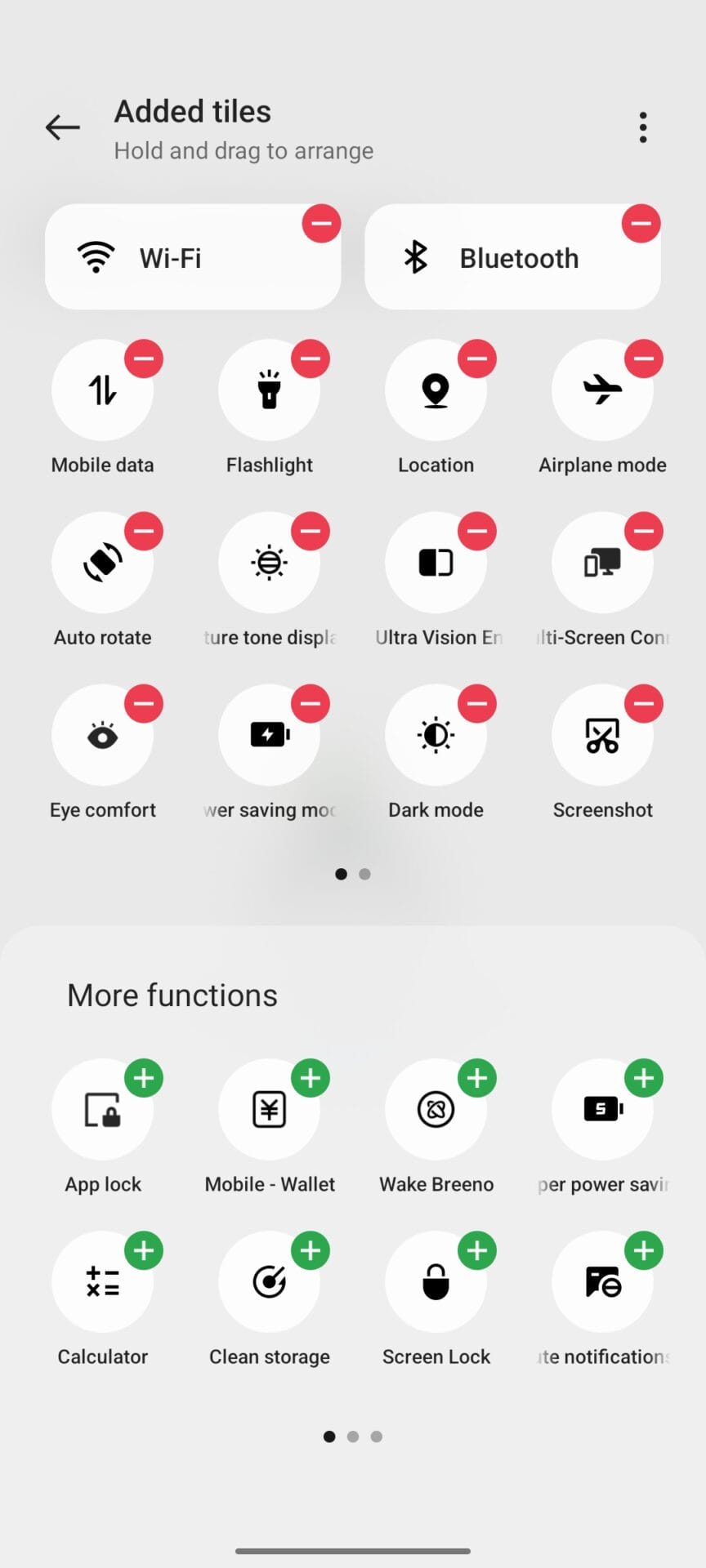Add the Mobile - Wallet tile
Screen dimensions: 706x1568
point(311,1078)
